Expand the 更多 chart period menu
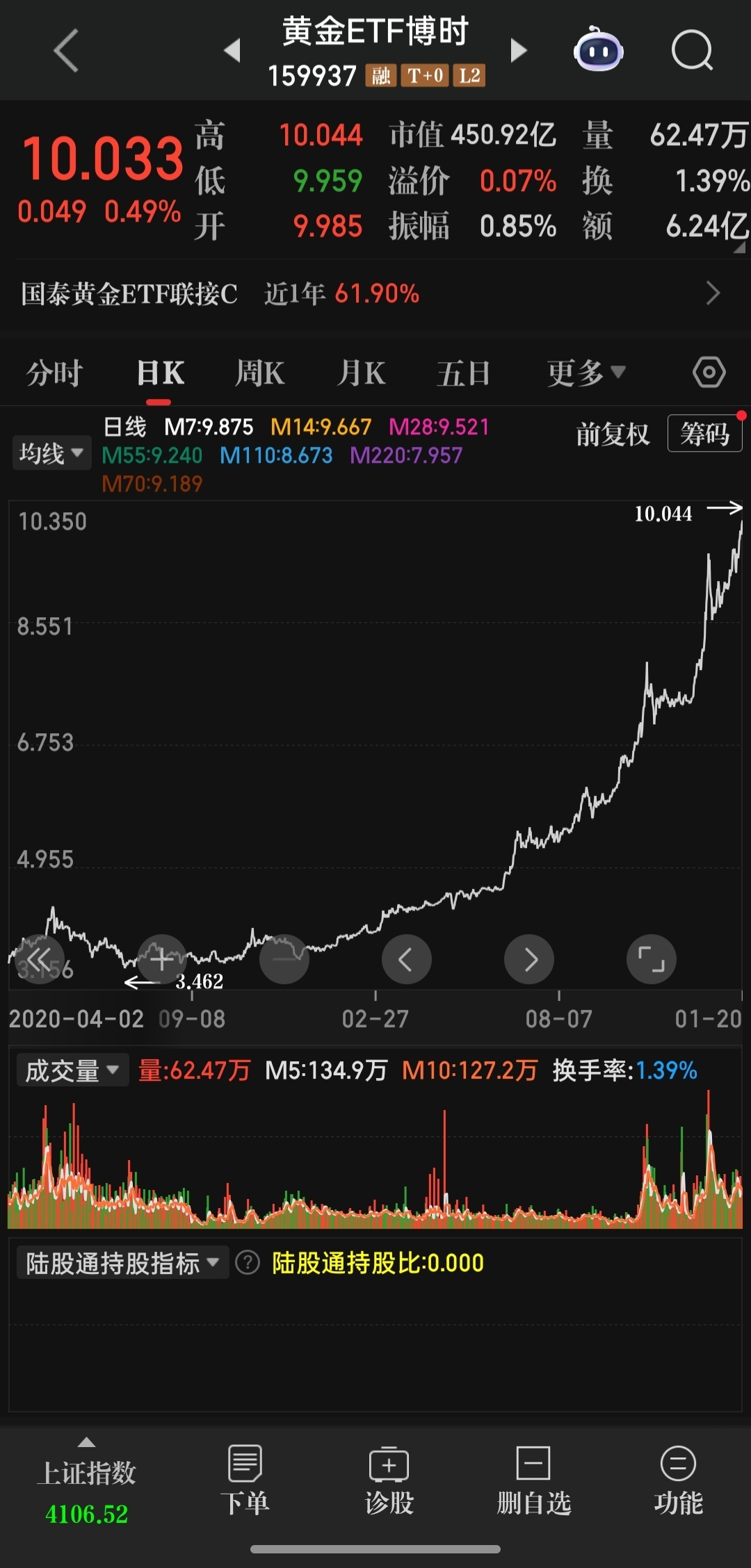The image size is (751, 1568). 585,373
